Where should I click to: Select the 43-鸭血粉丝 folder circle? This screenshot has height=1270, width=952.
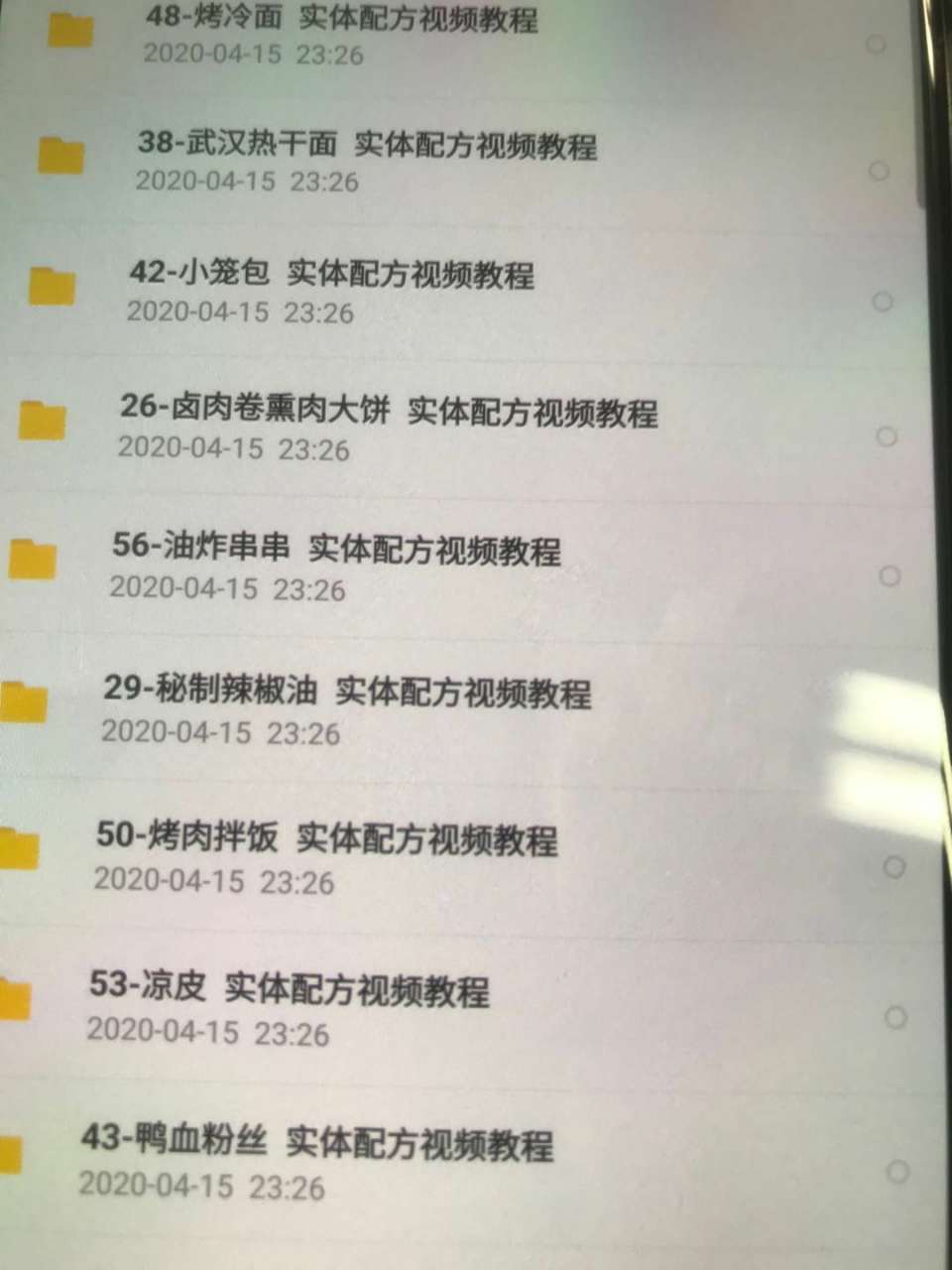point(896,1172)
